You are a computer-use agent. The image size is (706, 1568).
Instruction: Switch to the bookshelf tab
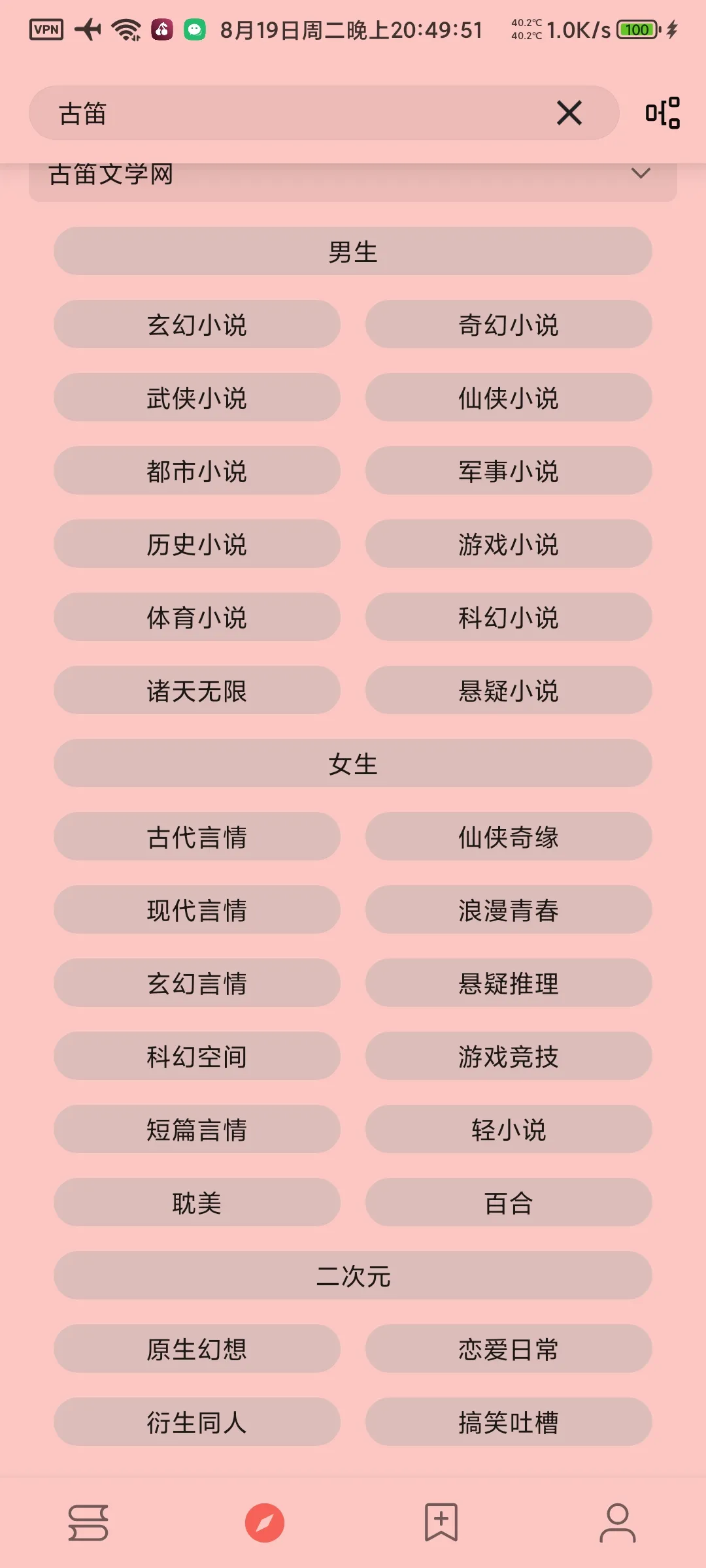pos(88,1522)
